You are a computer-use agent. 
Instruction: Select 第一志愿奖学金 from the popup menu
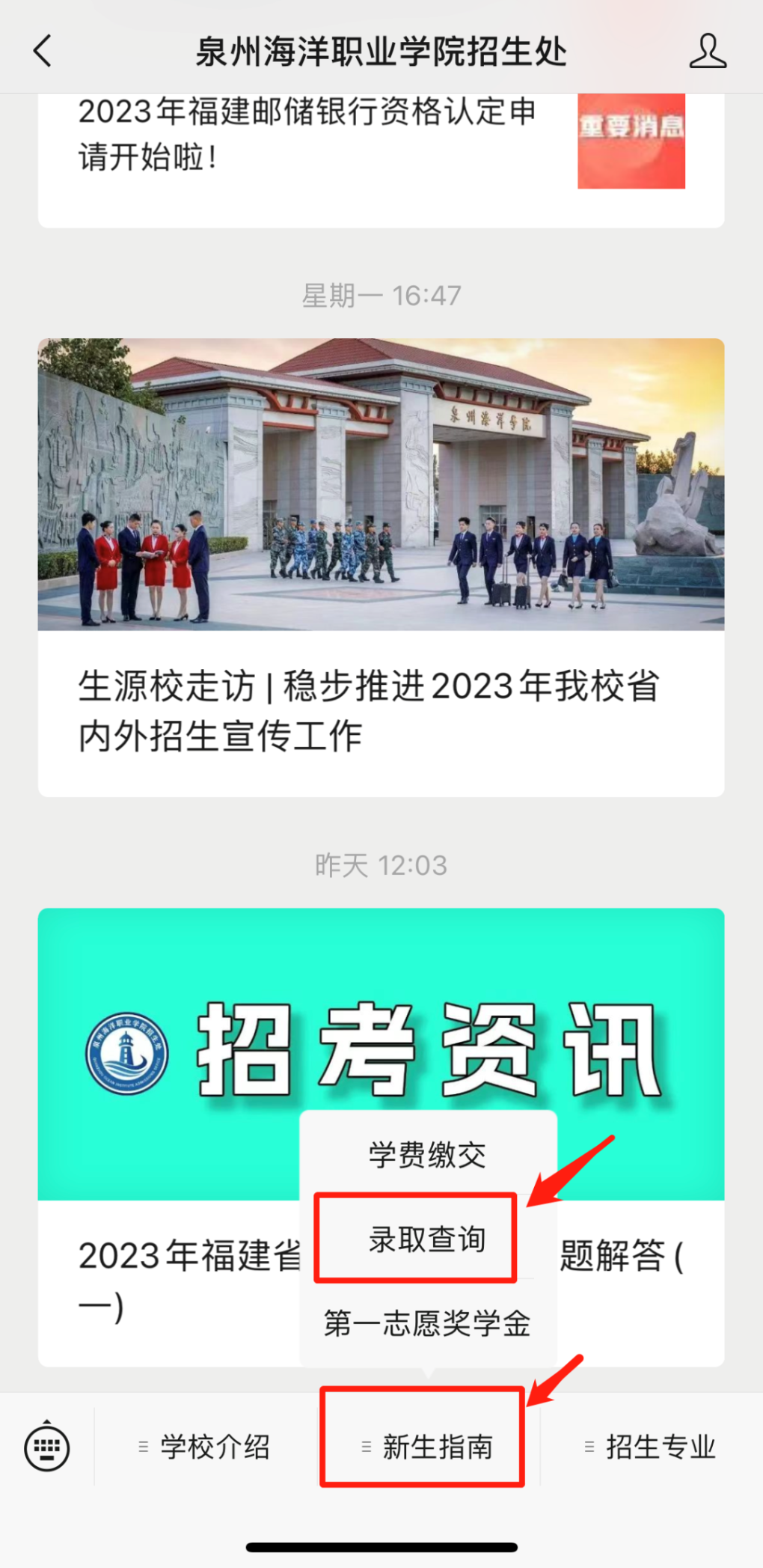(427, 1323)
